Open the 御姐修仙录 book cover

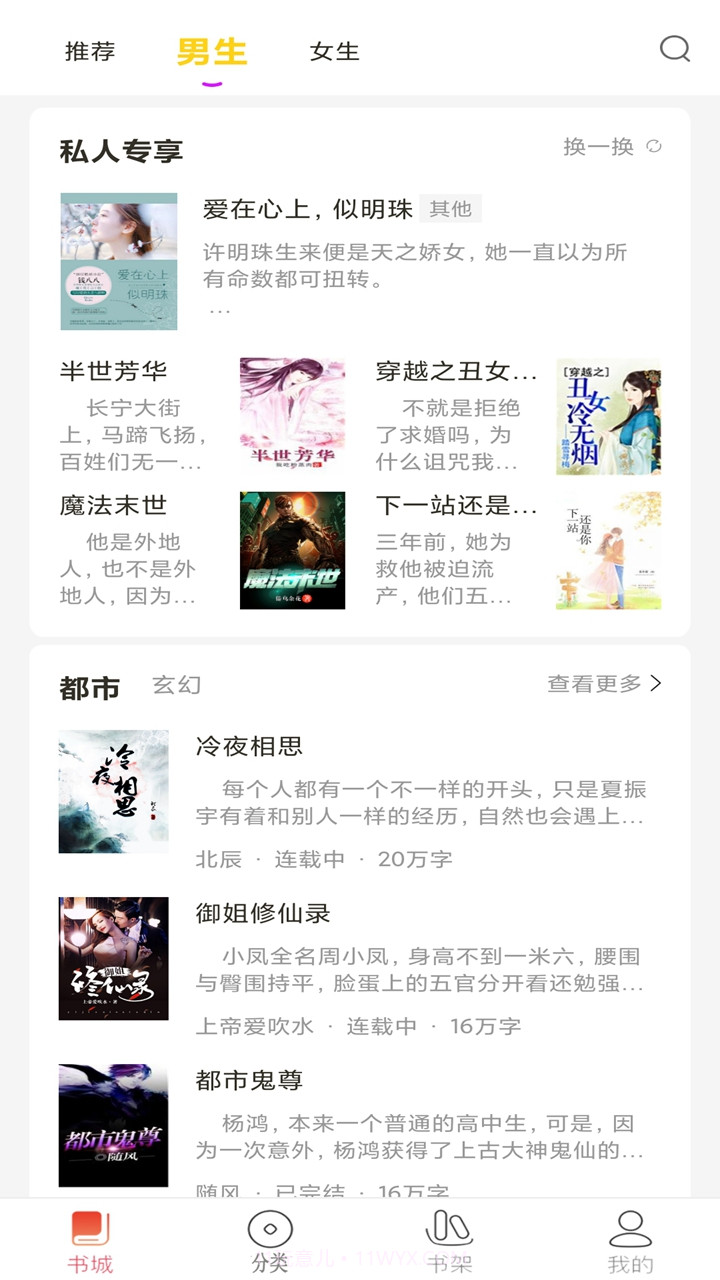113,959
